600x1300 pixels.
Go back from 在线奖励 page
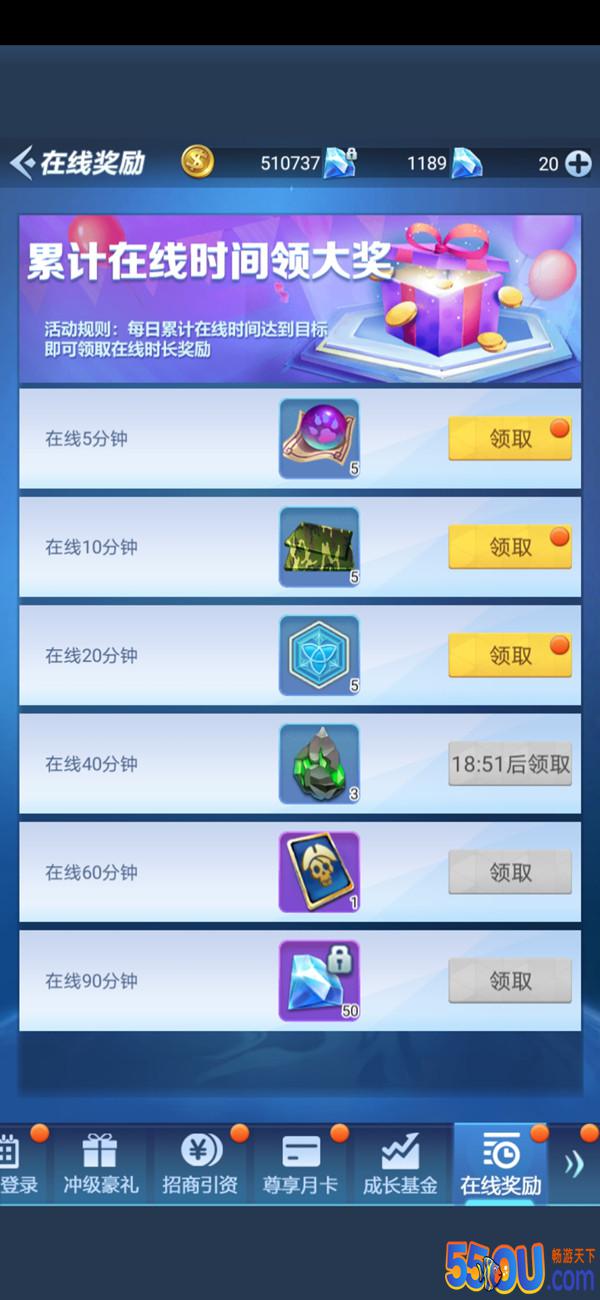(22, 163)
